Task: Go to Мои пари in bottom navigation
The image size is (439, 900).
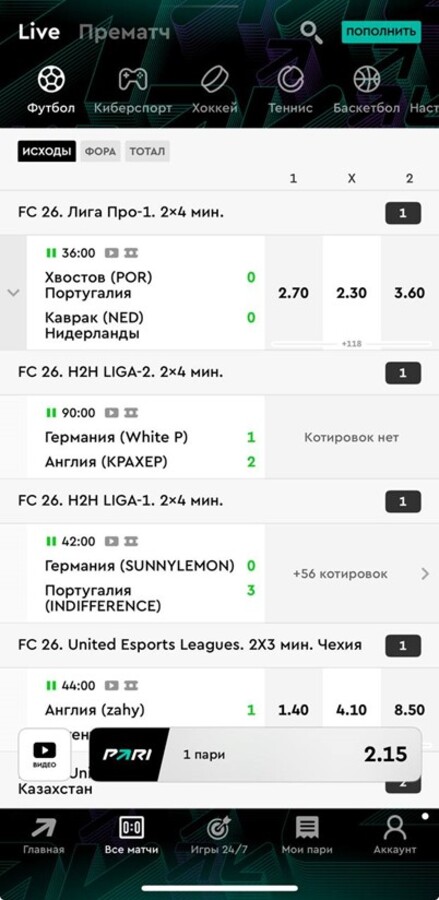Action: pos(307,835)
